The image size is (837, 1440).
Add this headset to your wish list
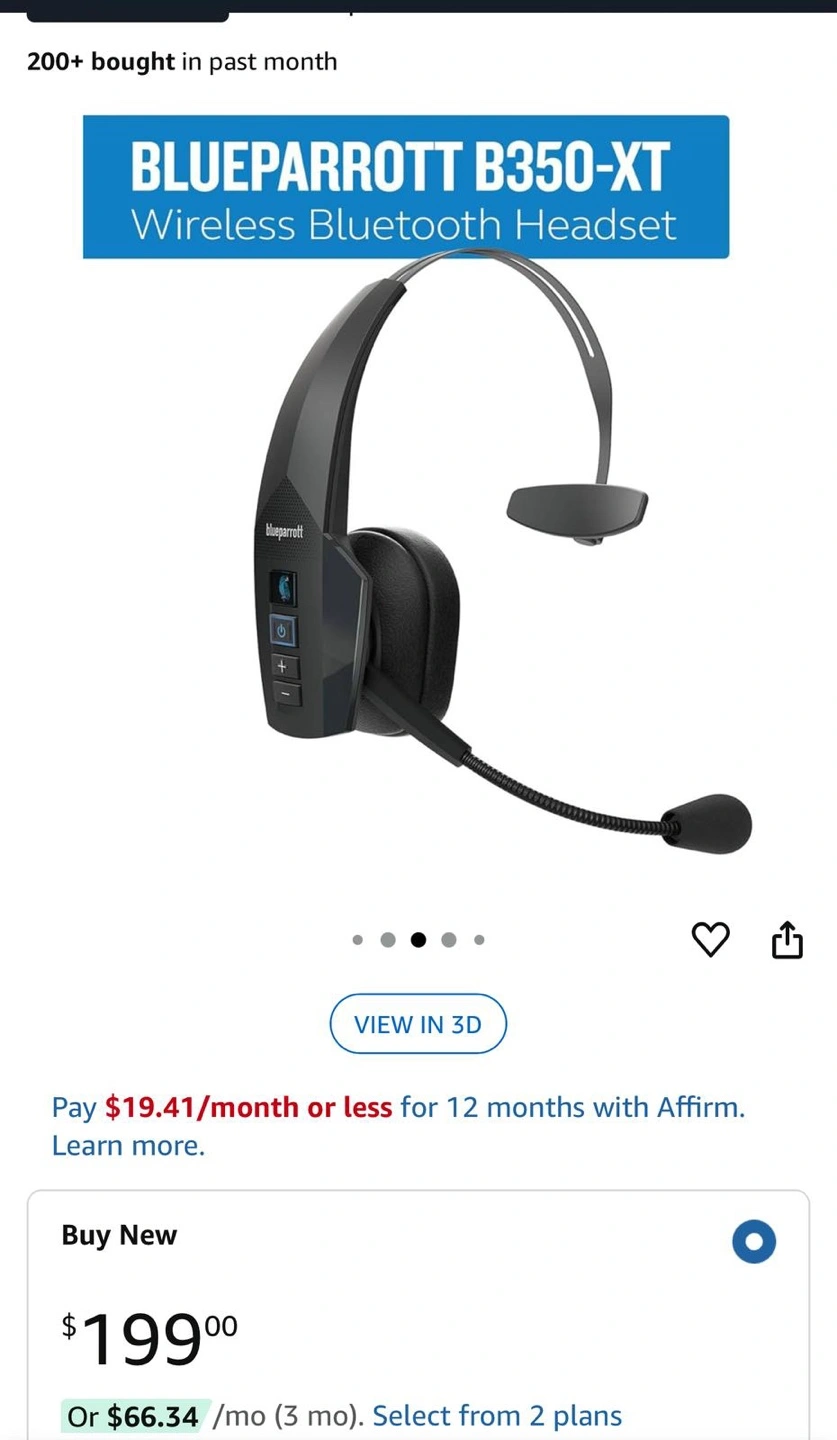click(x=711, y=939)
